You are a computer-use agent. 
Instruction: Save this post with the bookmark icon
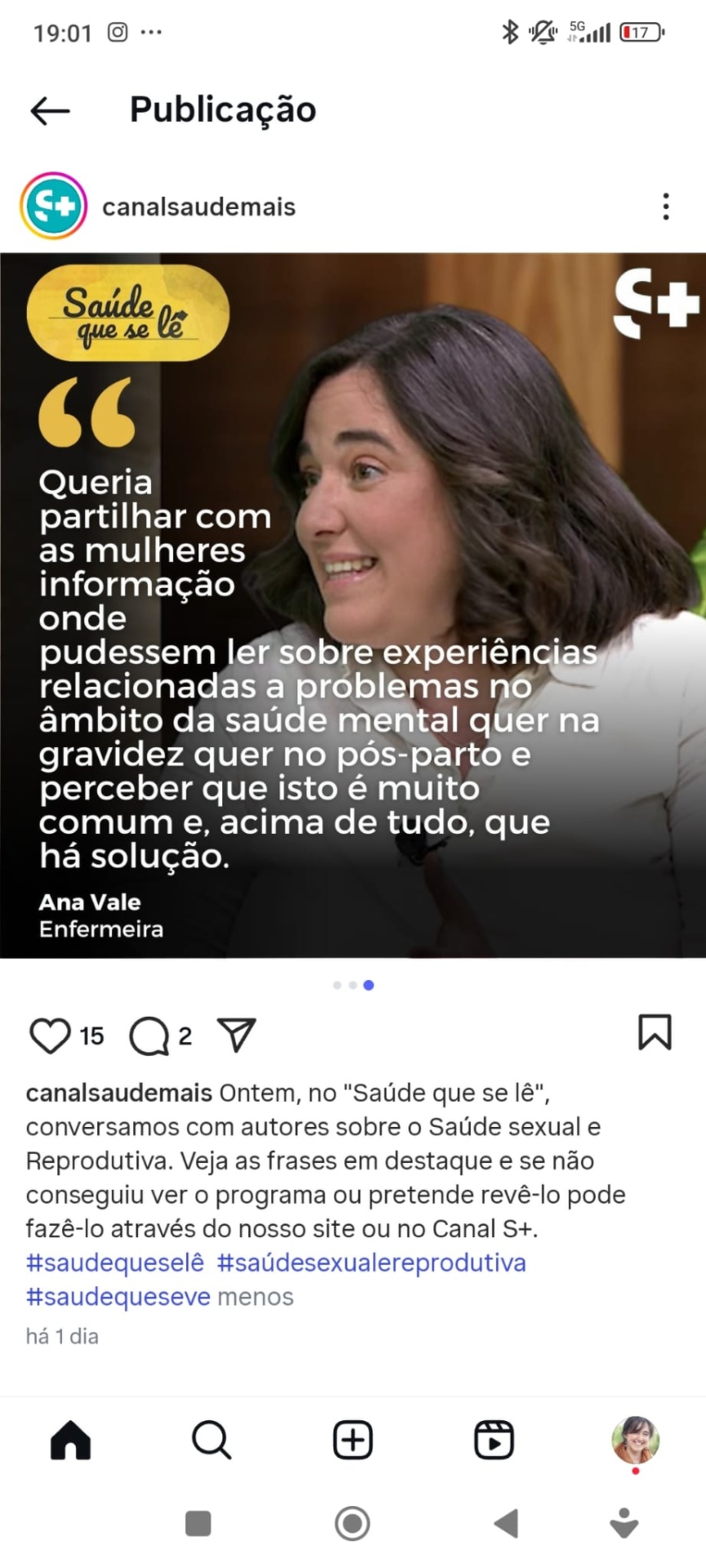click(x=655, y=1032)
